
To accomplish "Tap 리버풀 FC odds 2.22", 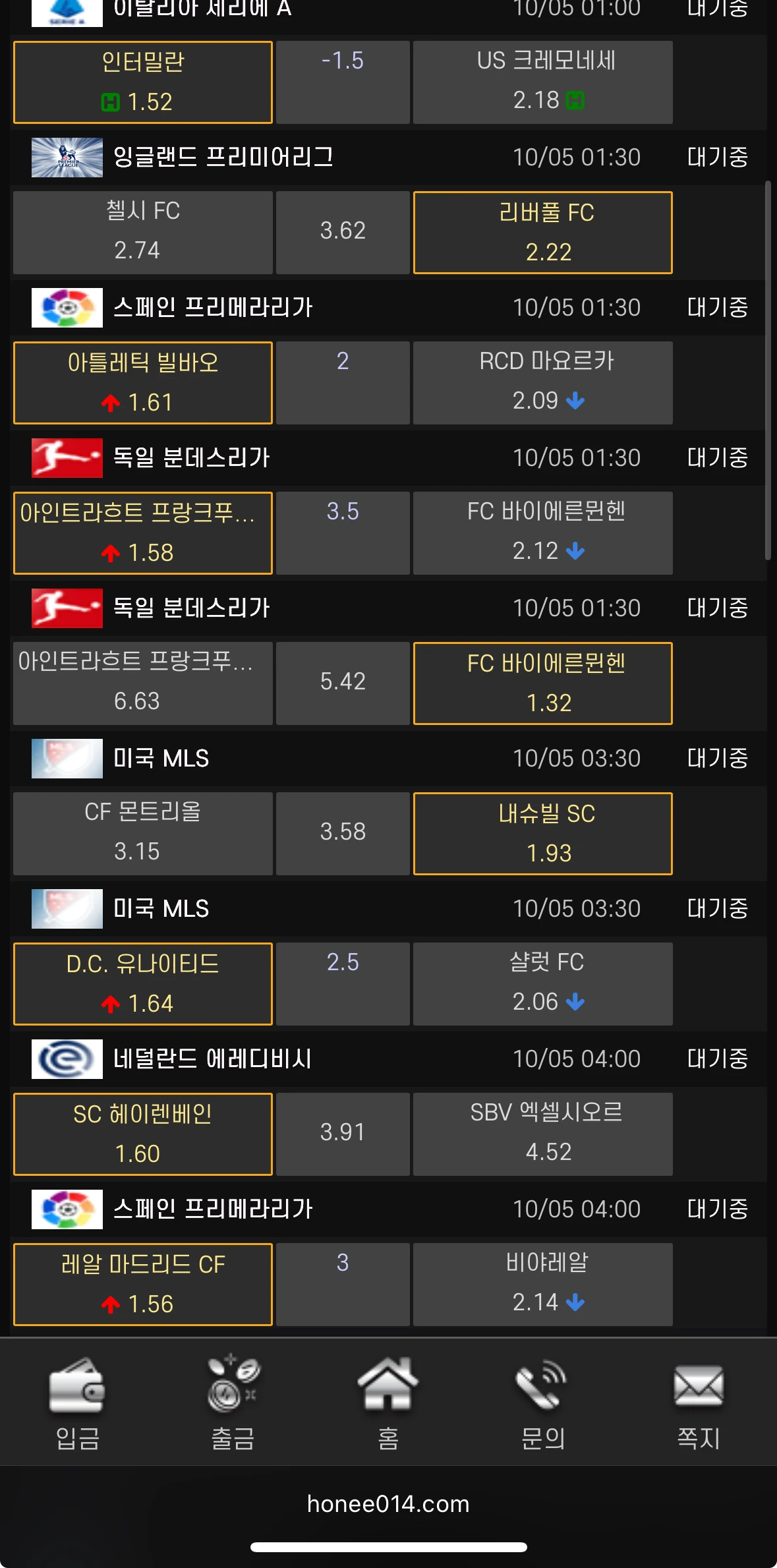I will 542,232.
